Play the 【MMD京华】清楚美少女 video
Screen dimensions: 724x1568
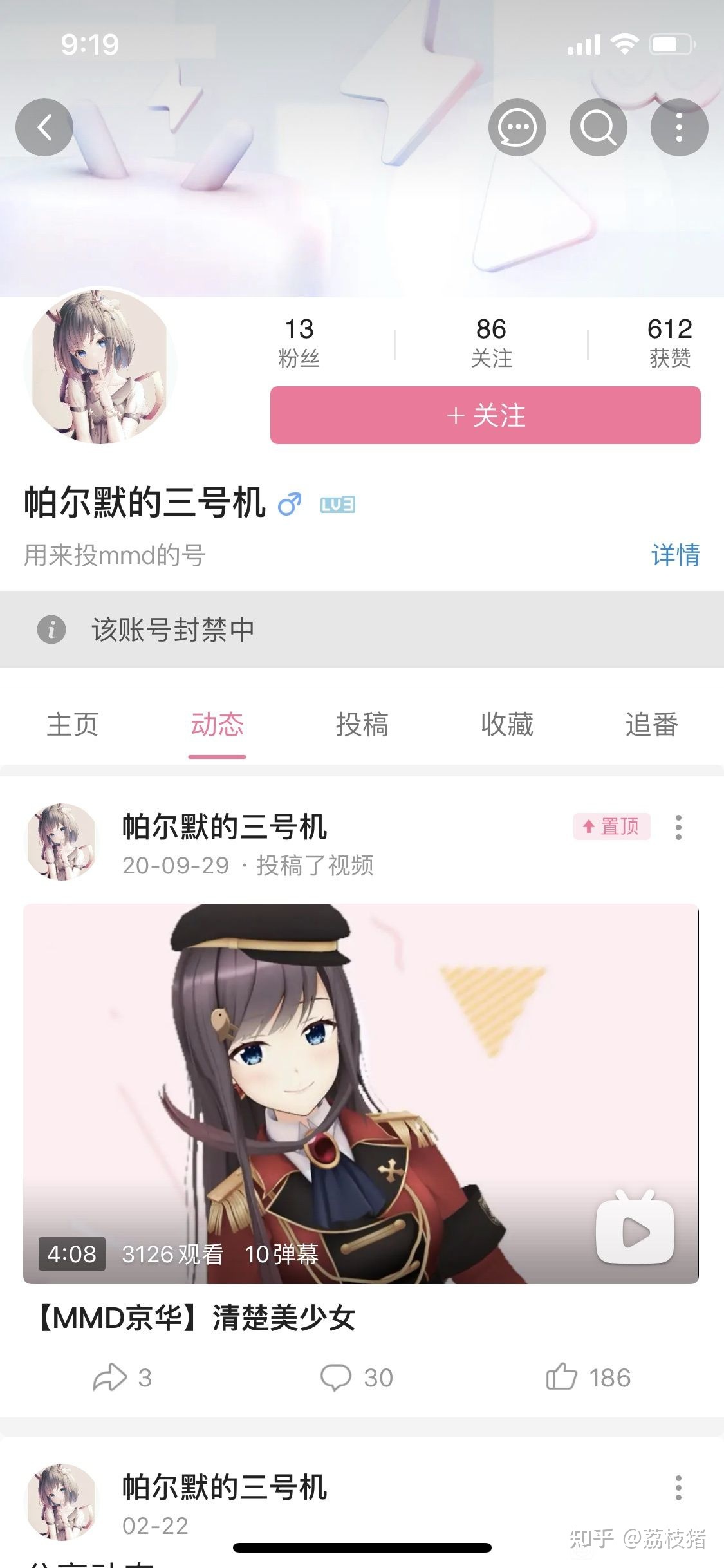coord(360,1093)
